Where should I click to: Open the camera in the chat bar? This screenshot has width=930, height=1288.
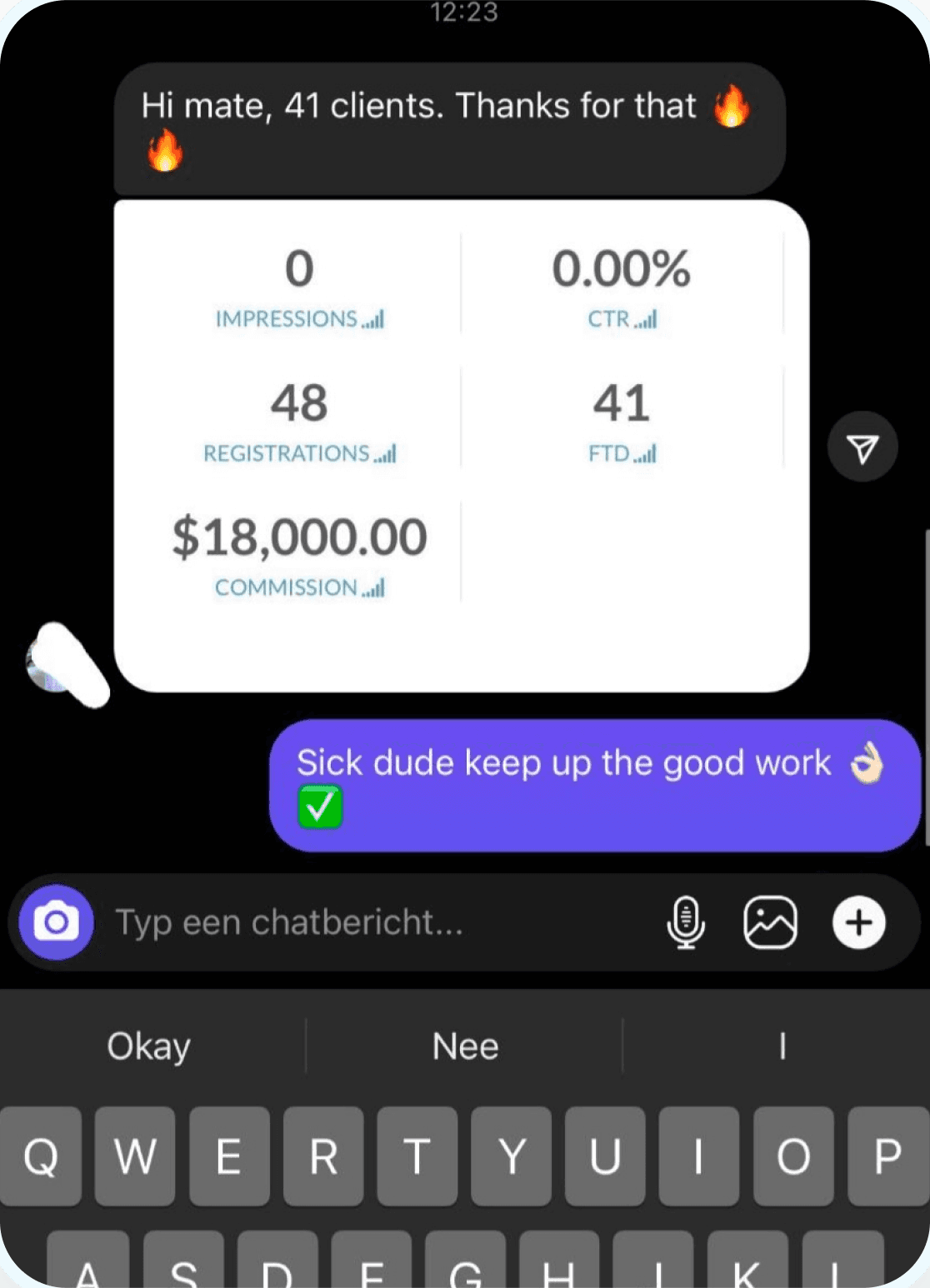[x=56, y=922]
